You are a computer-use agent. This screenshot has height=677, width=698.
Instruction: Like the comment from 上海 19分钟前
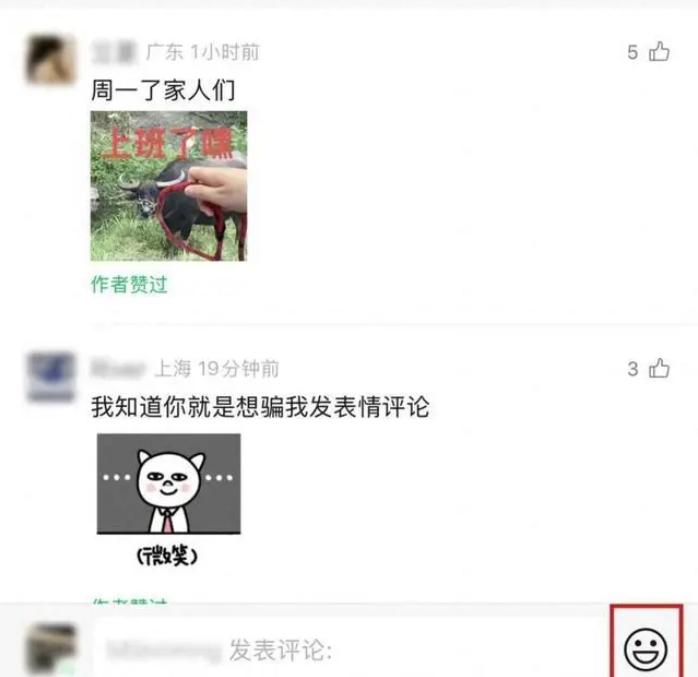pos(658,369)
